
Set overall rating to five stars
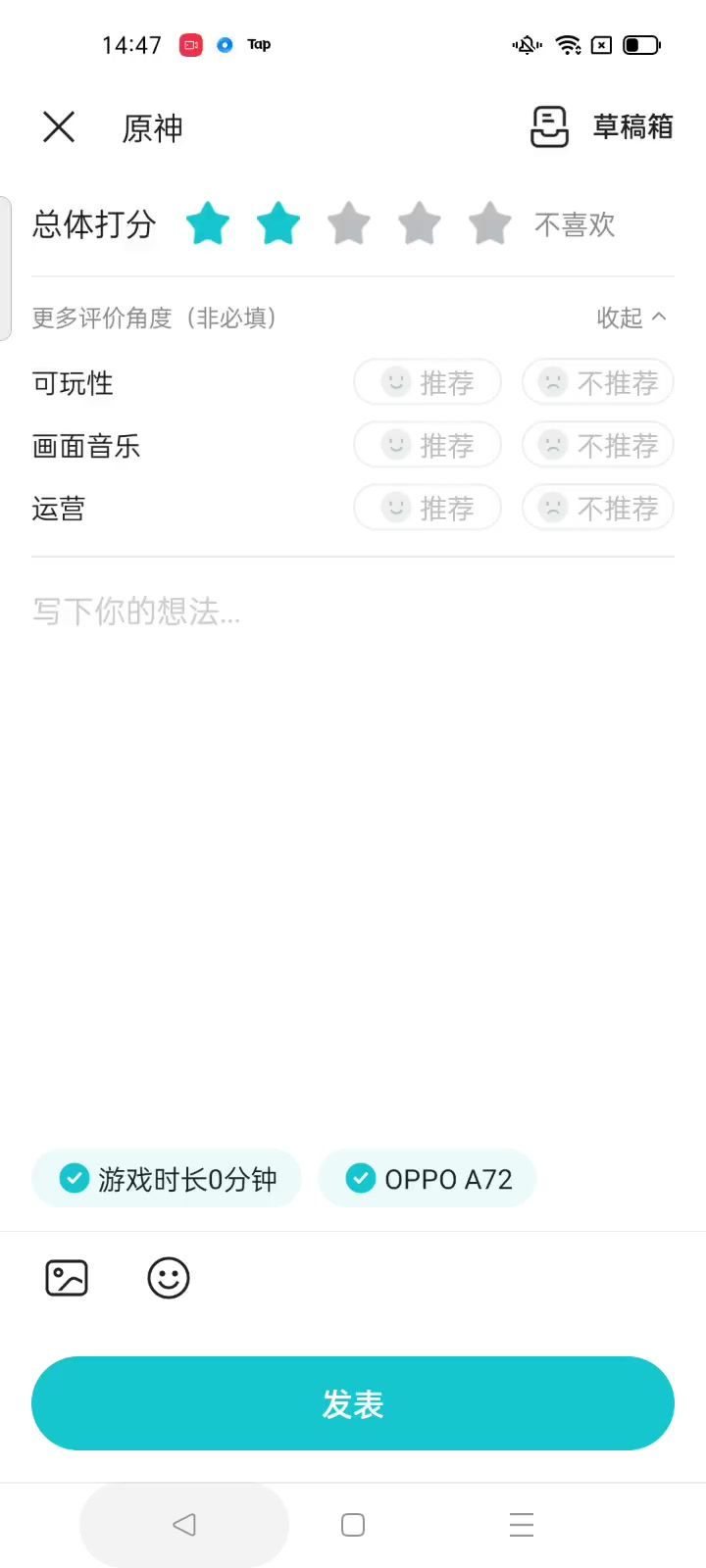[x=490, y=224]
